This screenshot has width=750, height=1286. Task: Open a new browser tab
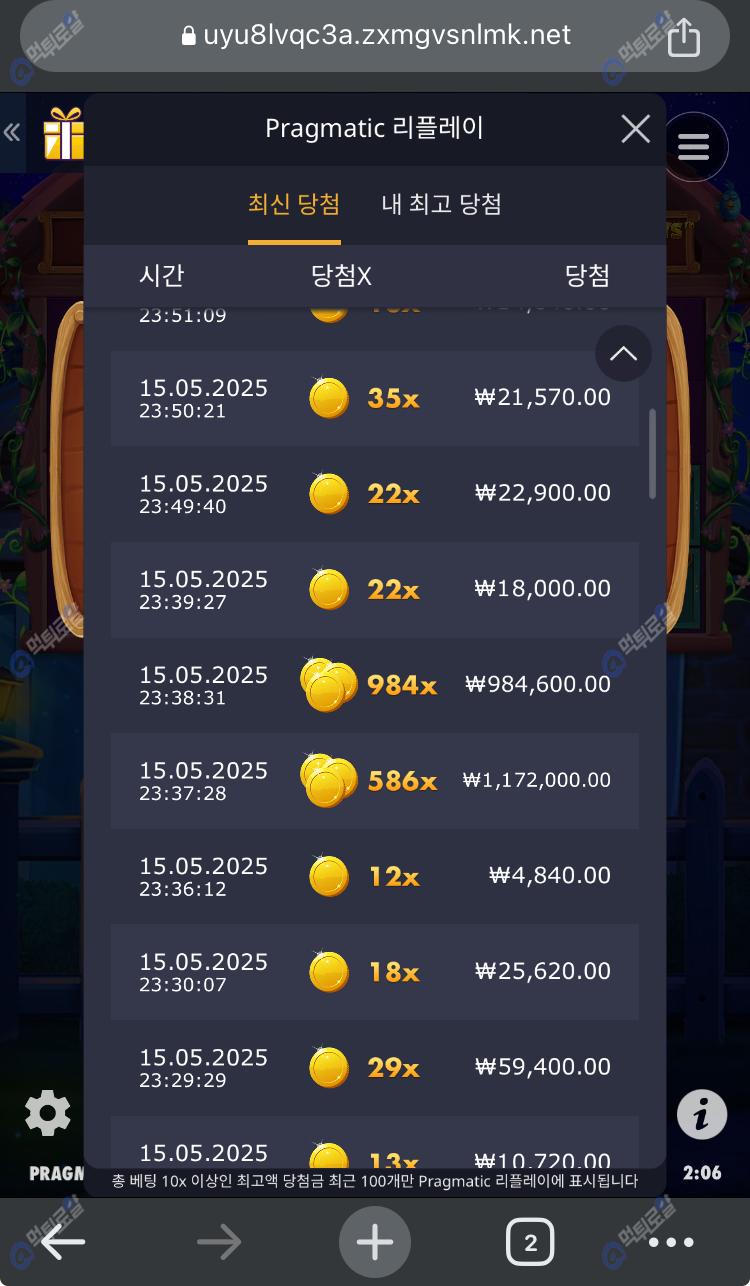[375, 1243]
